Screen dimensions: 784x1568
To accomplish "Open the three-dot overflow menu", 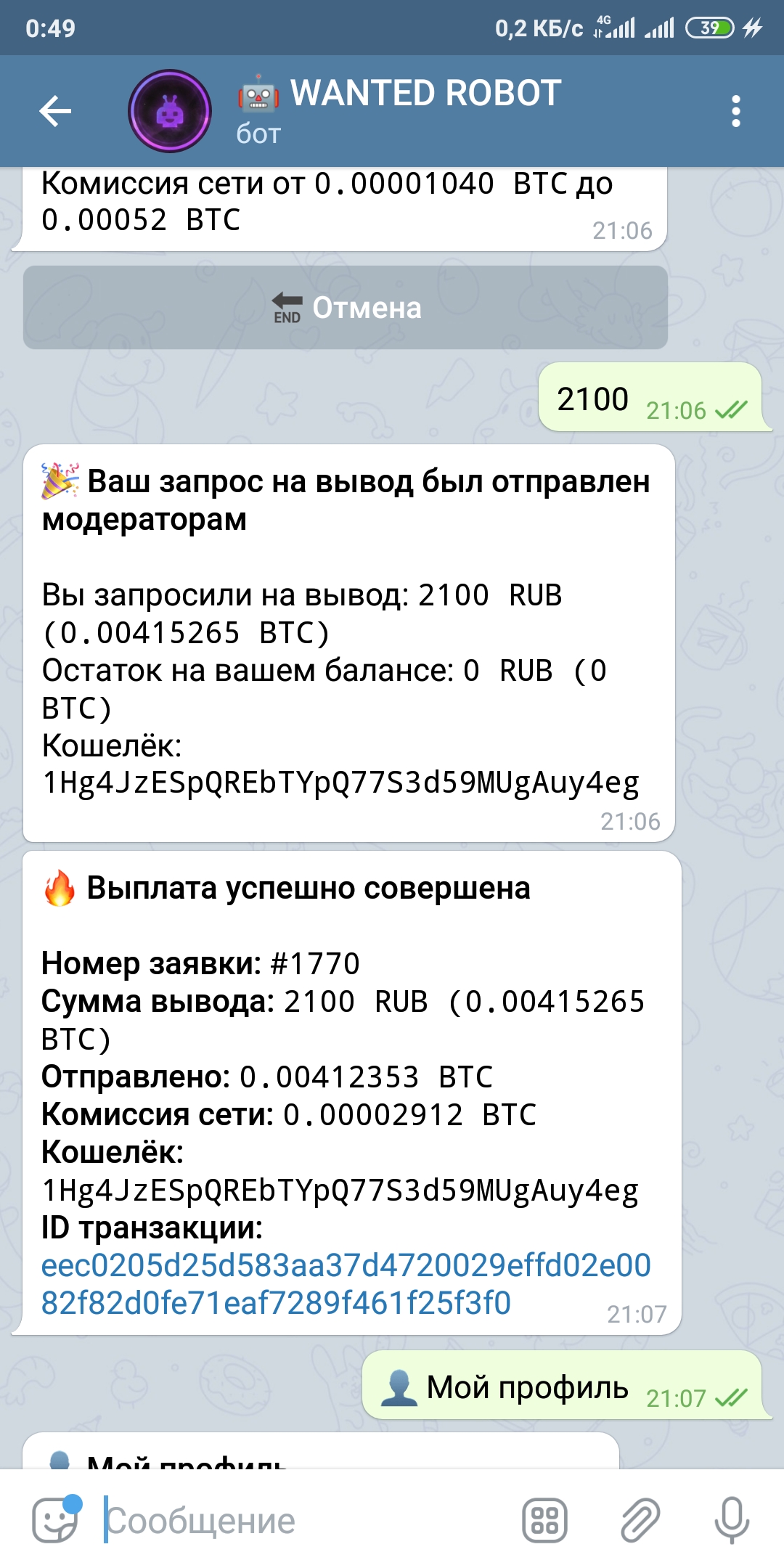I will [735, 111].
